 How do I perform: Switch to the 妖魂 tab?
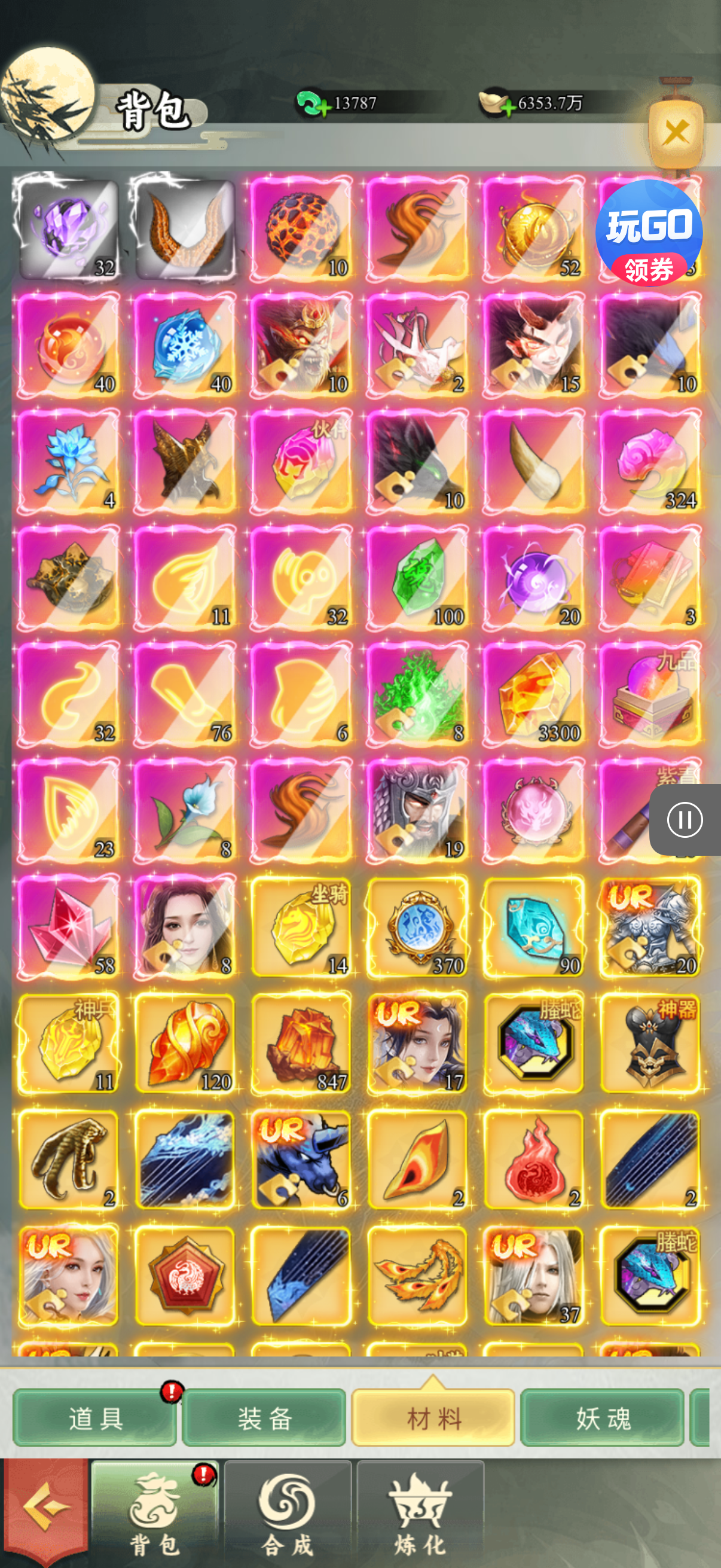603,1418
